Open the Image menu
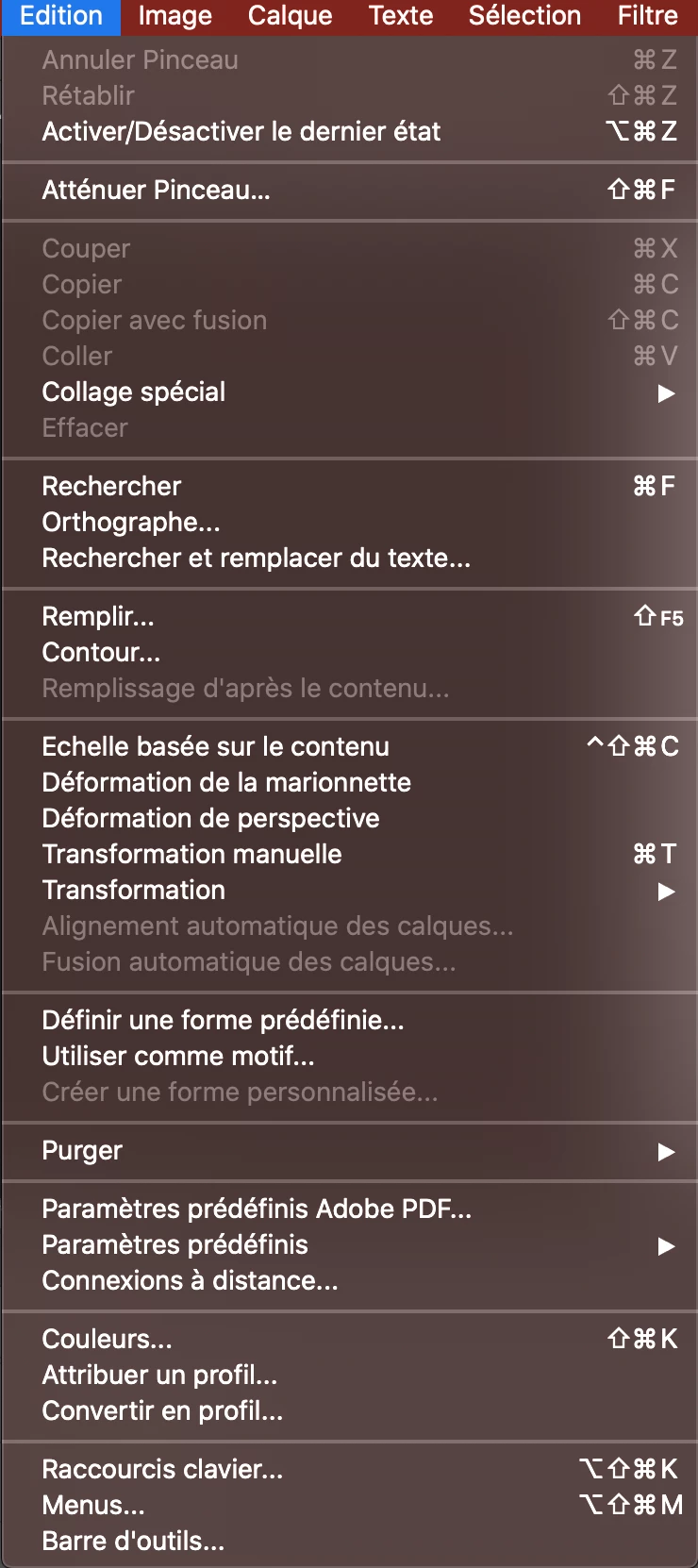This screenshot has height=1568, width=698. (x=174, y=16)
